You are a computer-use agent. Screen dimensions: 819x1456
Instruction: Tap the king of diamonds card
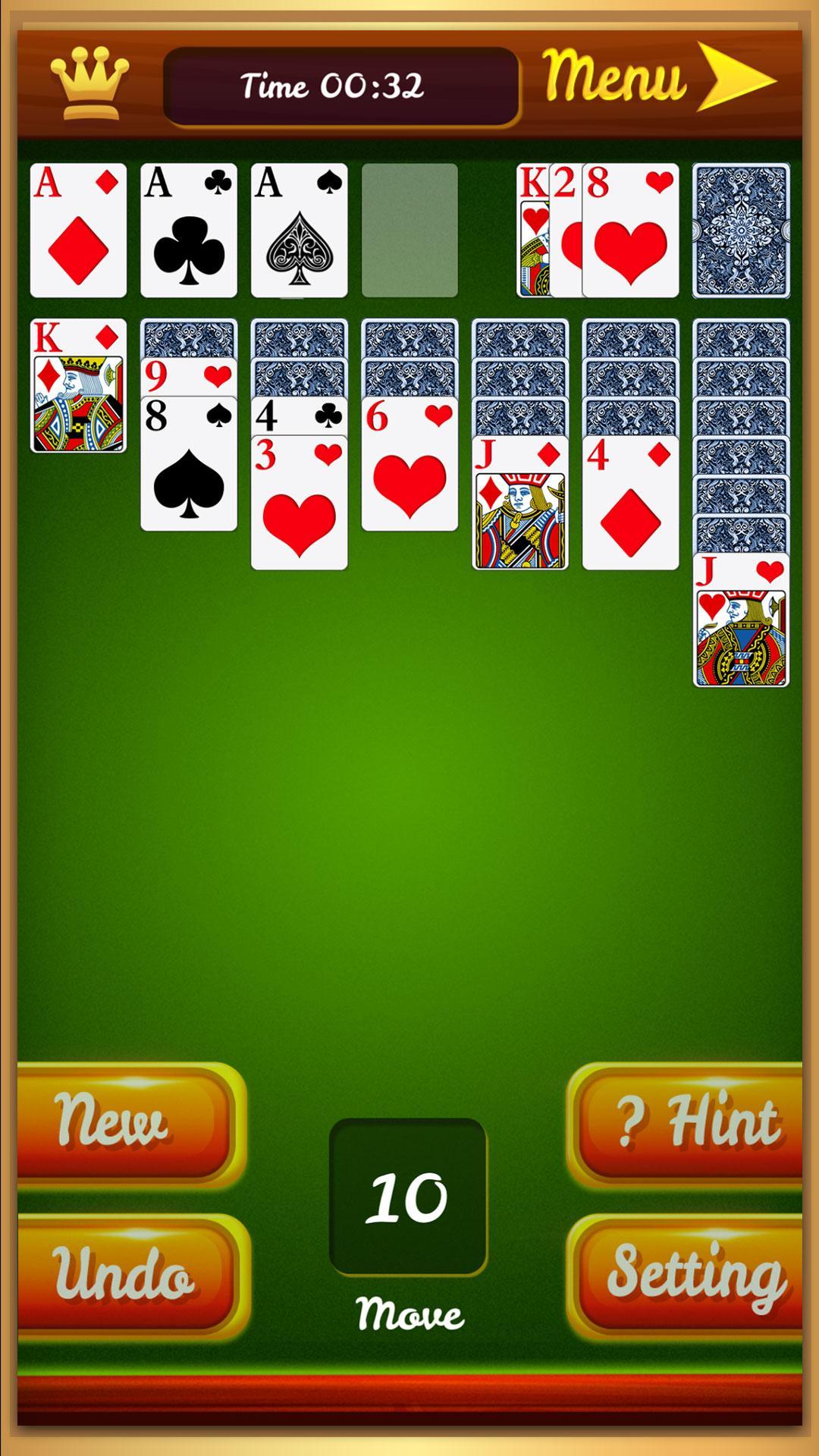click(x=78, y=387)
